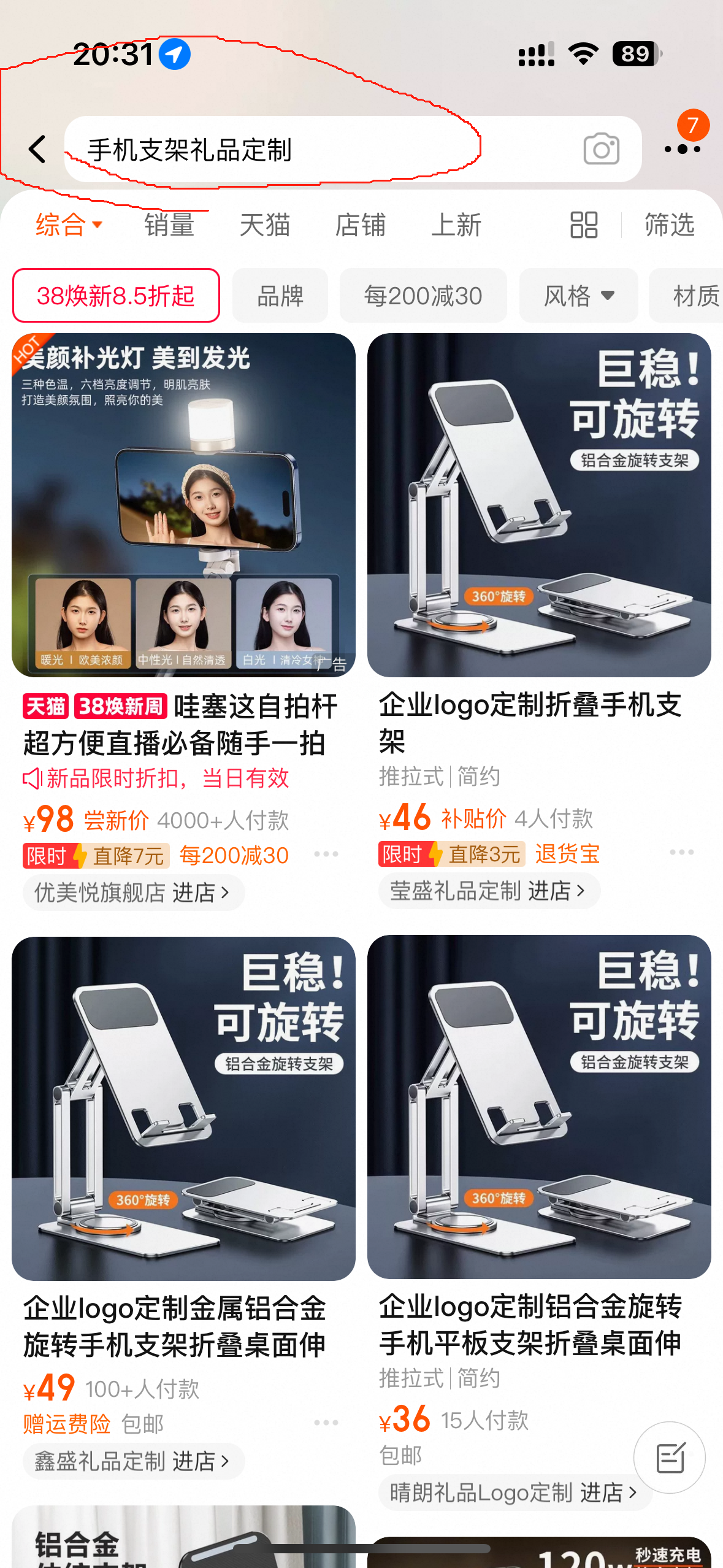
Task: Enter the 优美悦旗舰店 shop
Action: 133,893
